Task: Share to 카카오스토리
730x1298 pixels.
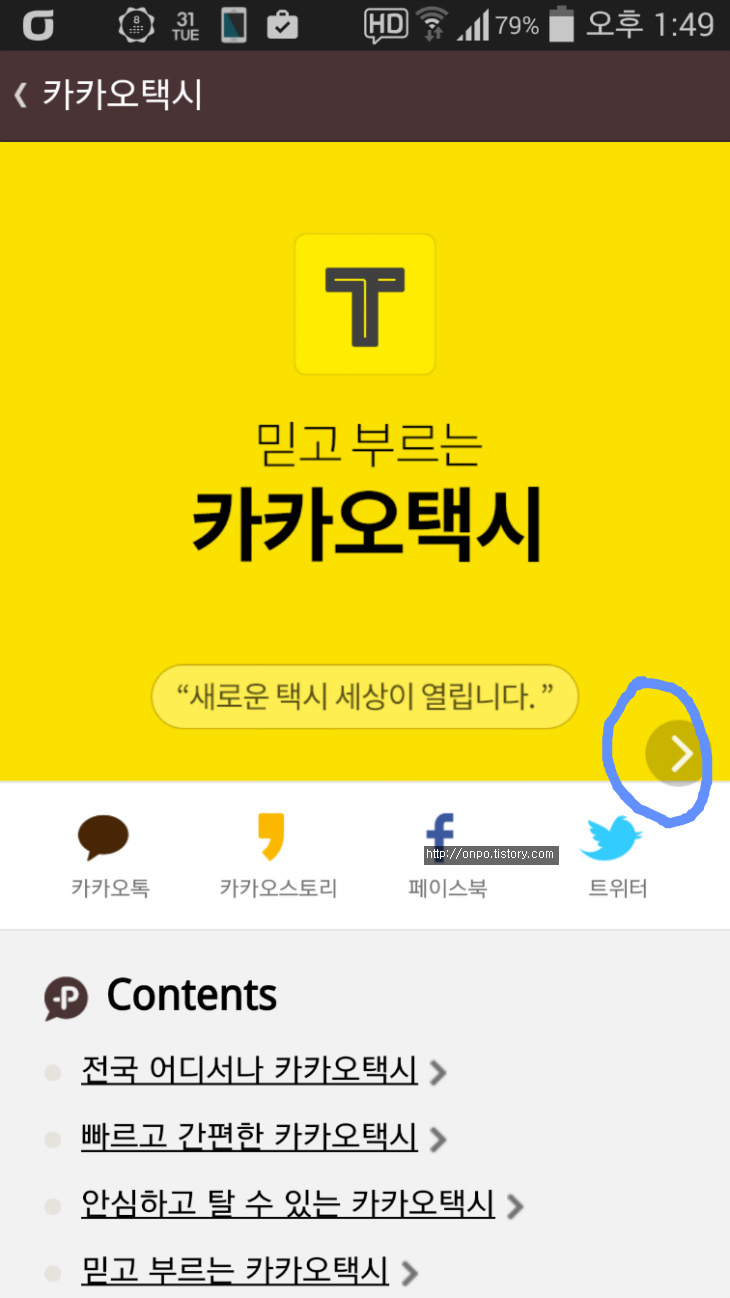Action: coord(278,853)
